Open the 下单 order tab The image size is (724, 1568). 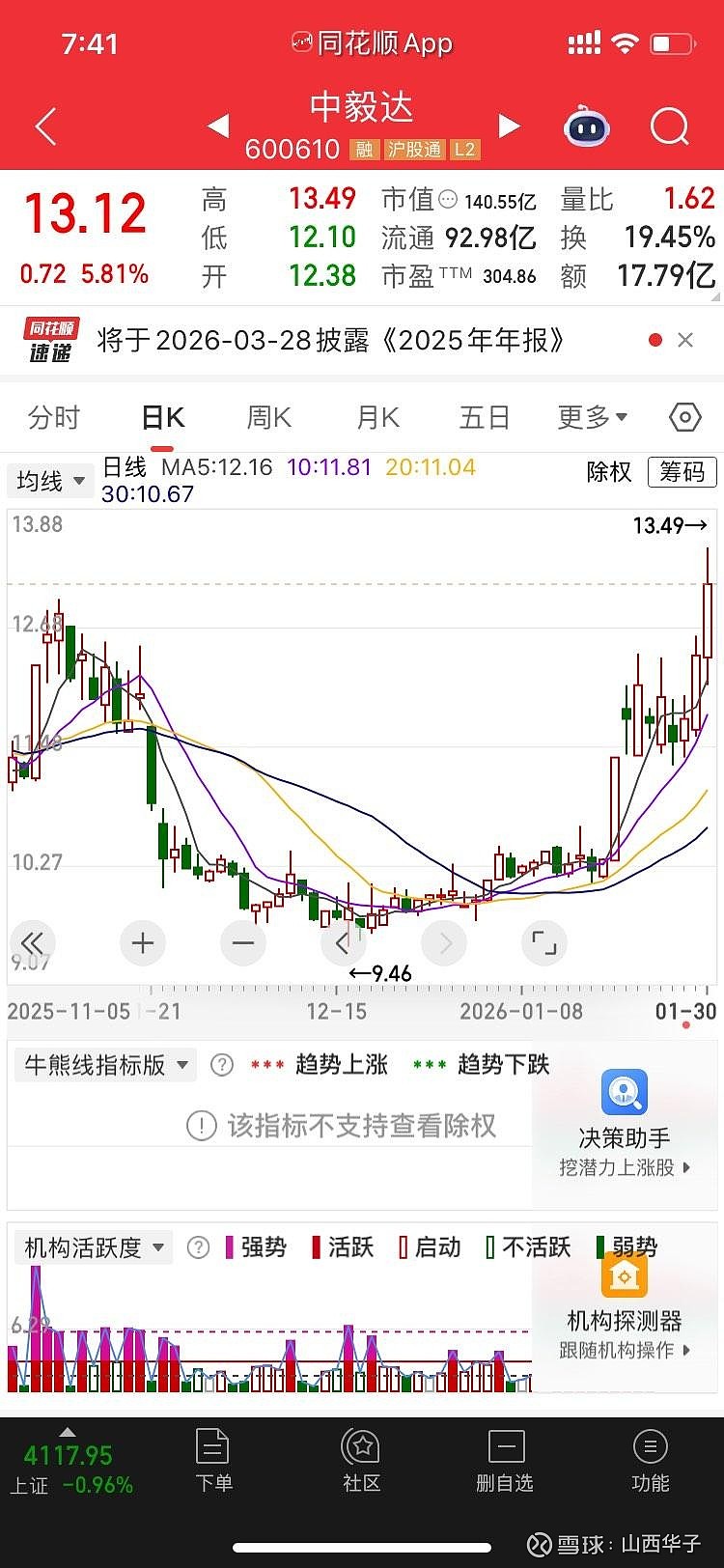tap(213, 1461)
